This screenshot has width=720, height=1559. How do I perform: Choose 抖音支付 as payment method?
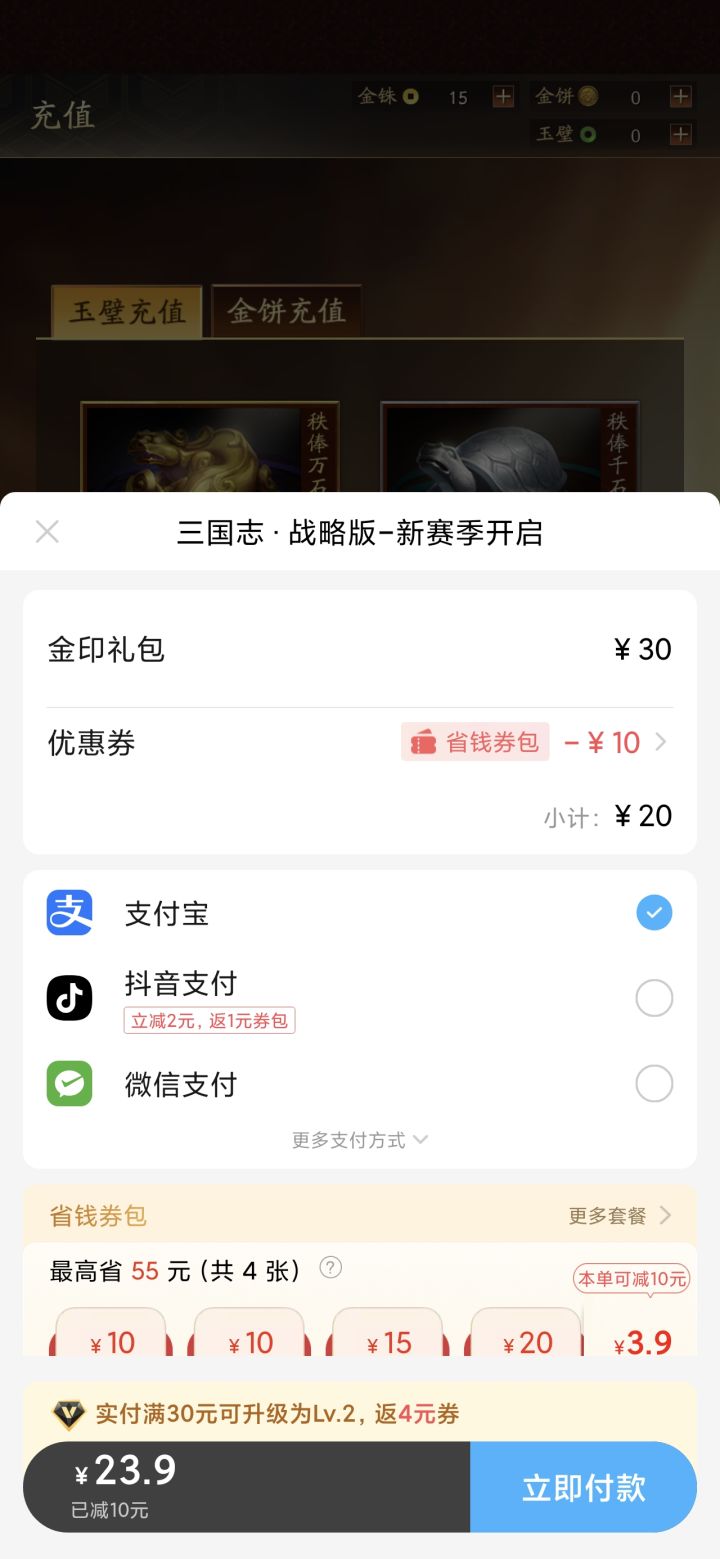pos(360,998)
